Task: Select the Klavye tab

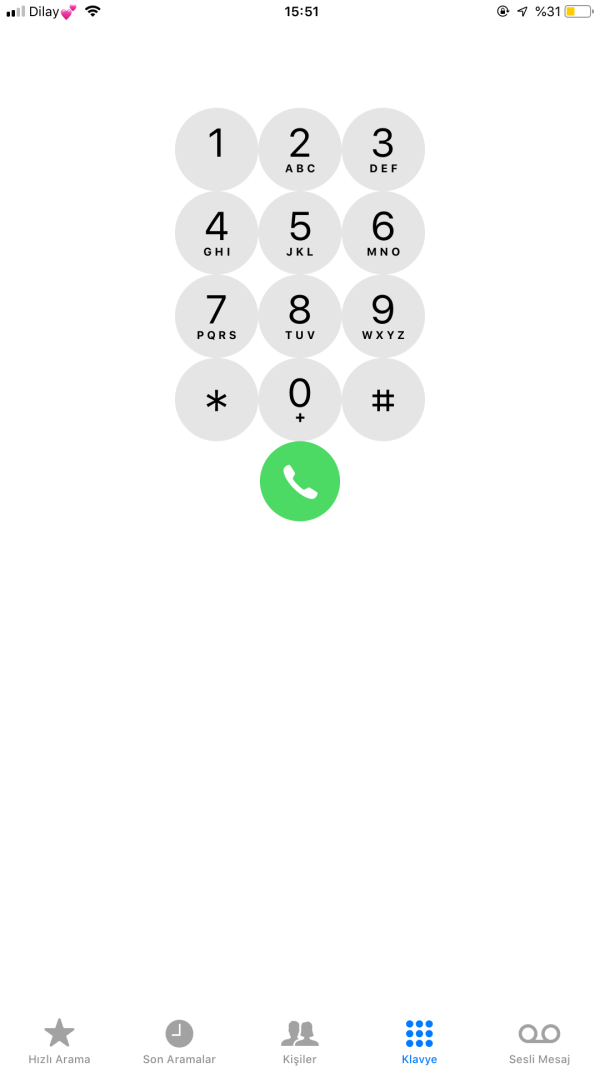Action: tap(419, 1041)
